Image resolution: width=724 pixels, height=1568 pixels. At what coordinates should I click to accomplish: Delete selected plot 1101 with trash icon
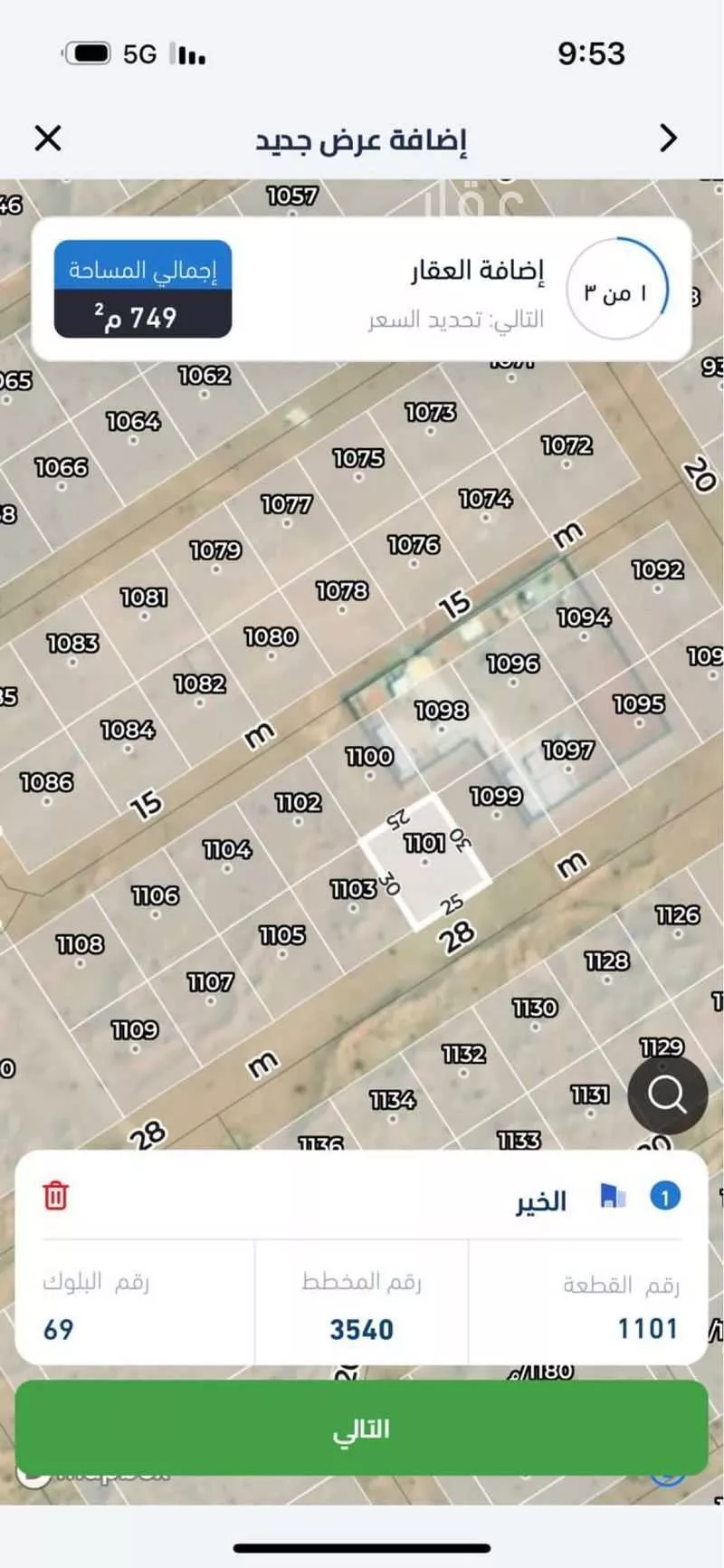coord(56,1195)
